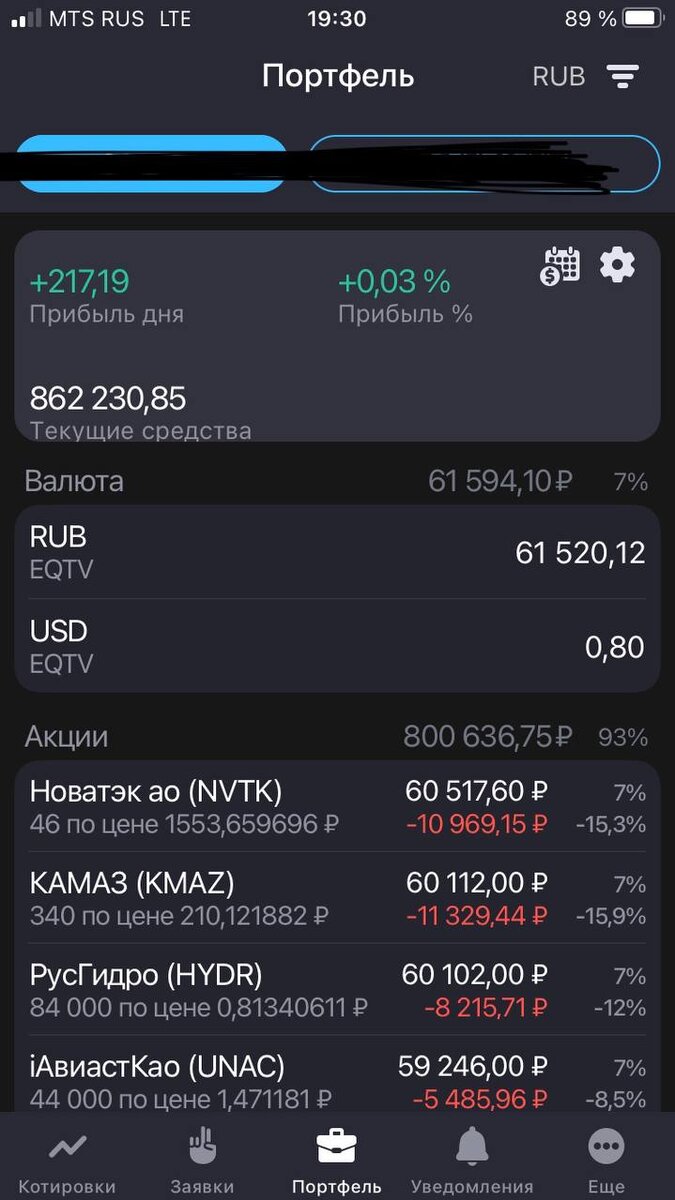Open the USD currency row
This screenshot has height=1200, width=675.
(x=337, y=646)
